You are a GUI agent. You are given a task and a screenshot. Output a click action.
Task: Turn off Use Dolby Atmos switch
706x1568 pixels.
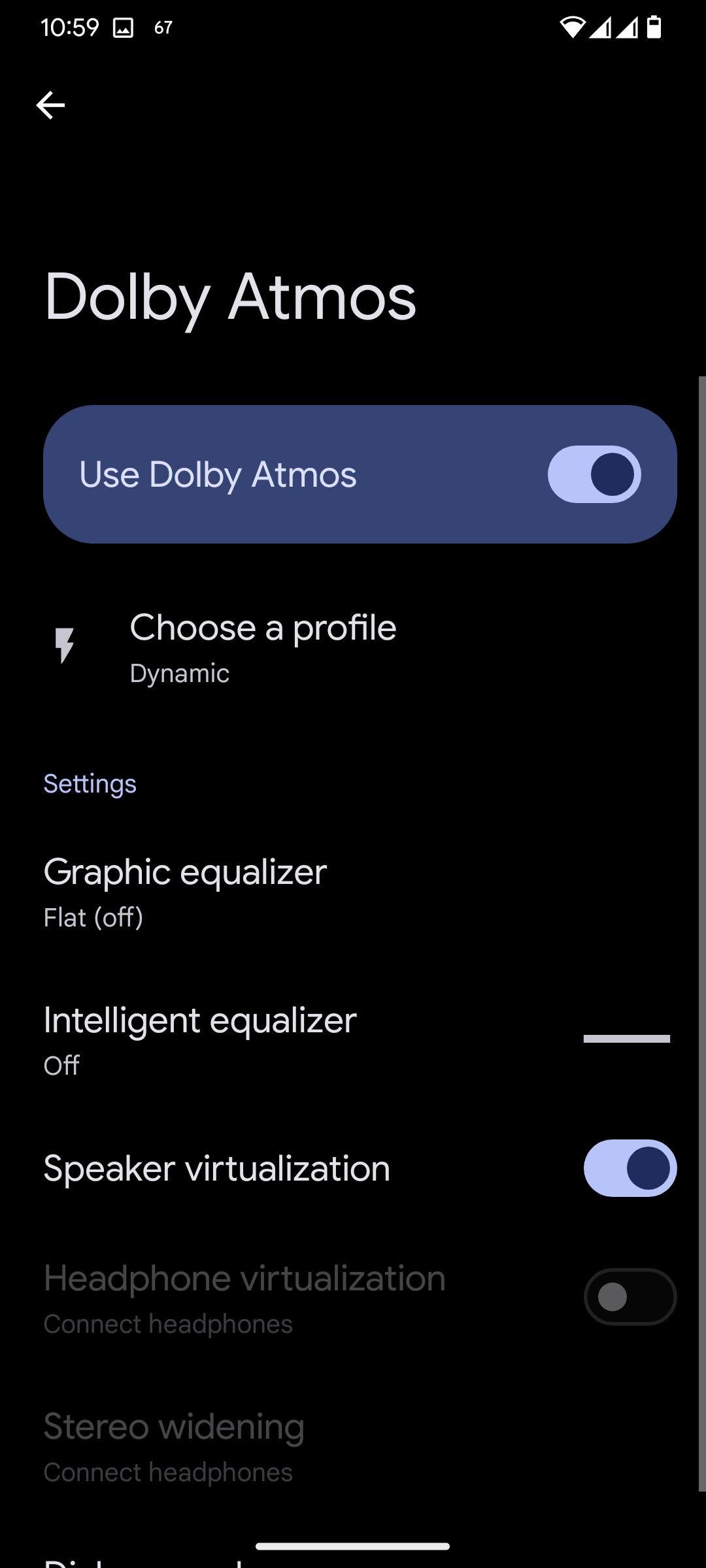tap(594, 474)
